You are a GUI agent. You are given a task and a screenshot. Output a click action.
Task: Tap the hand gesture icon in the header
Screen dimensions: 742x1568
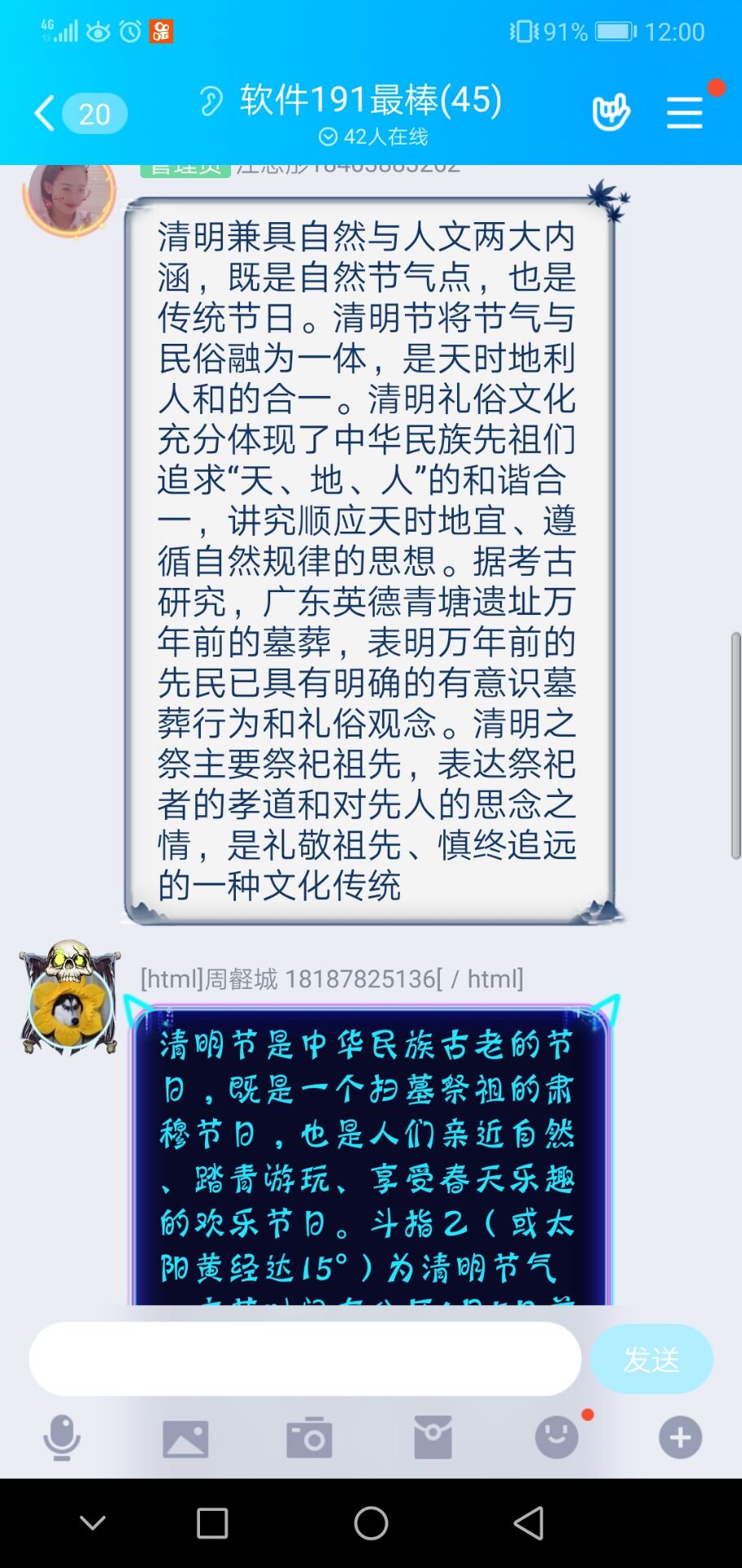click(x=611, y=113)
